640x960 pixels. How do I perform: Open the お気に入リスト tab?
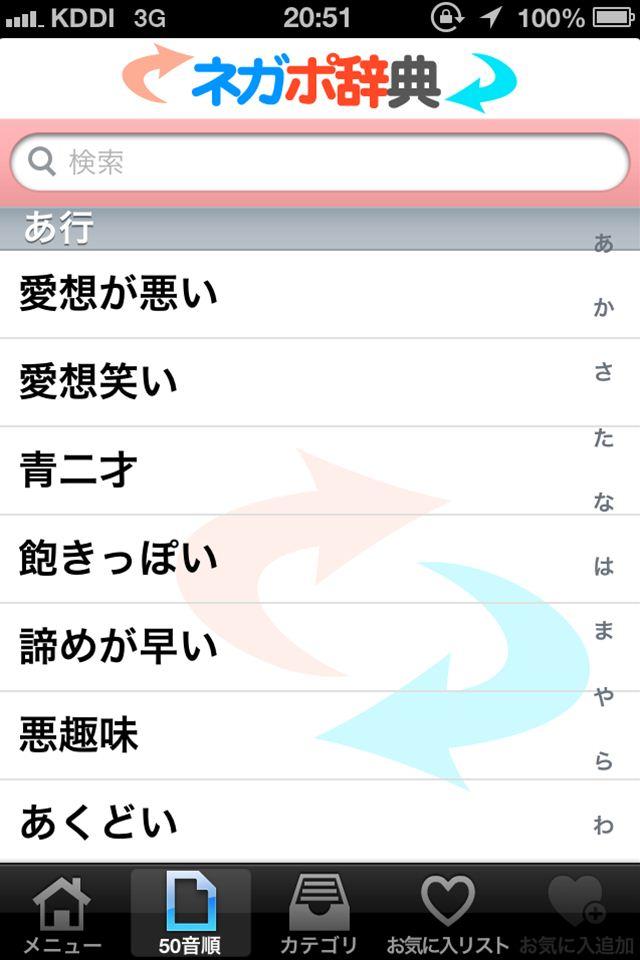(447, 913)
